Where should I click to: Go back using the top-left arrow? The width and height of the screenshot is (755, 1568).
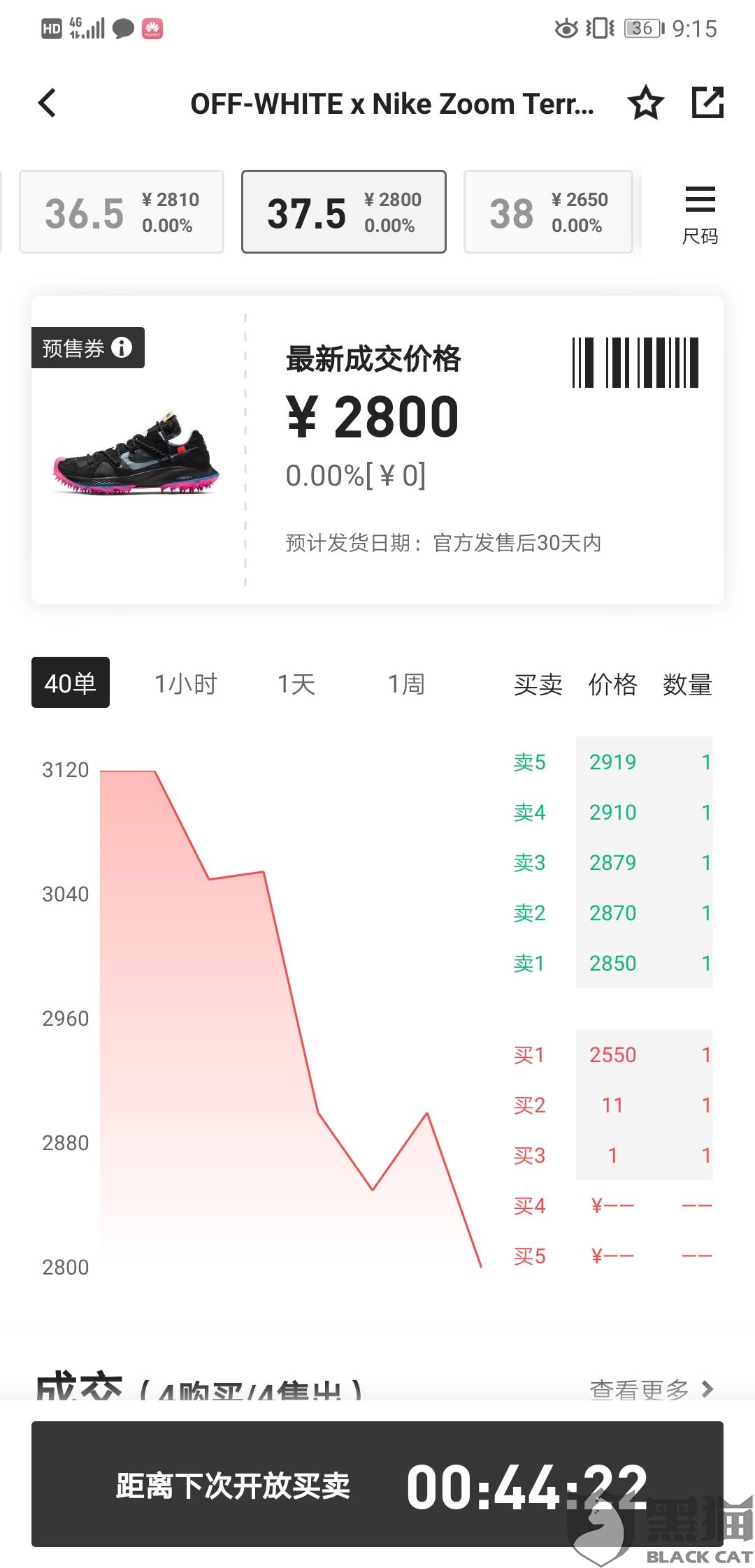coord(47,103)
